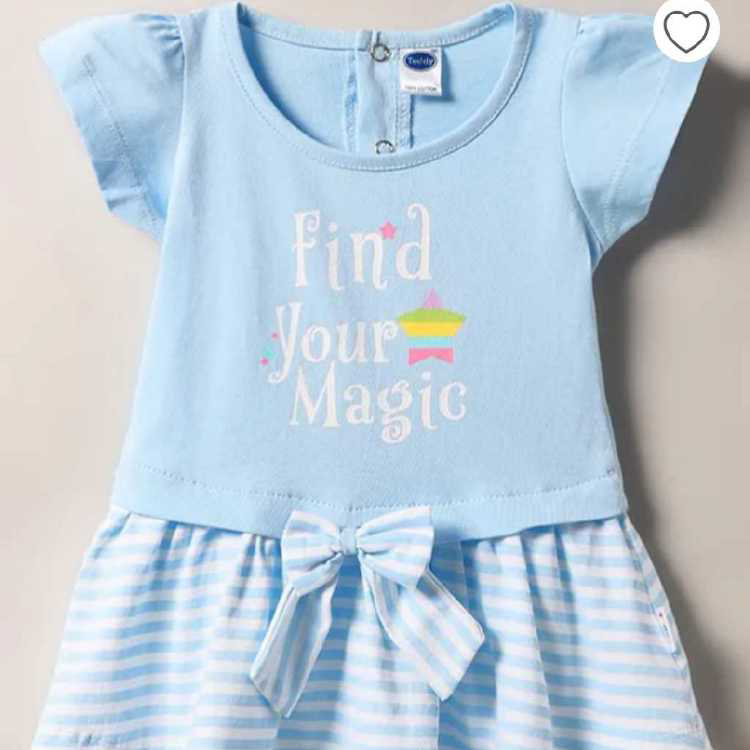750x750 pixels.
Task: Open the blue dress product image
Action: point(375,400)
